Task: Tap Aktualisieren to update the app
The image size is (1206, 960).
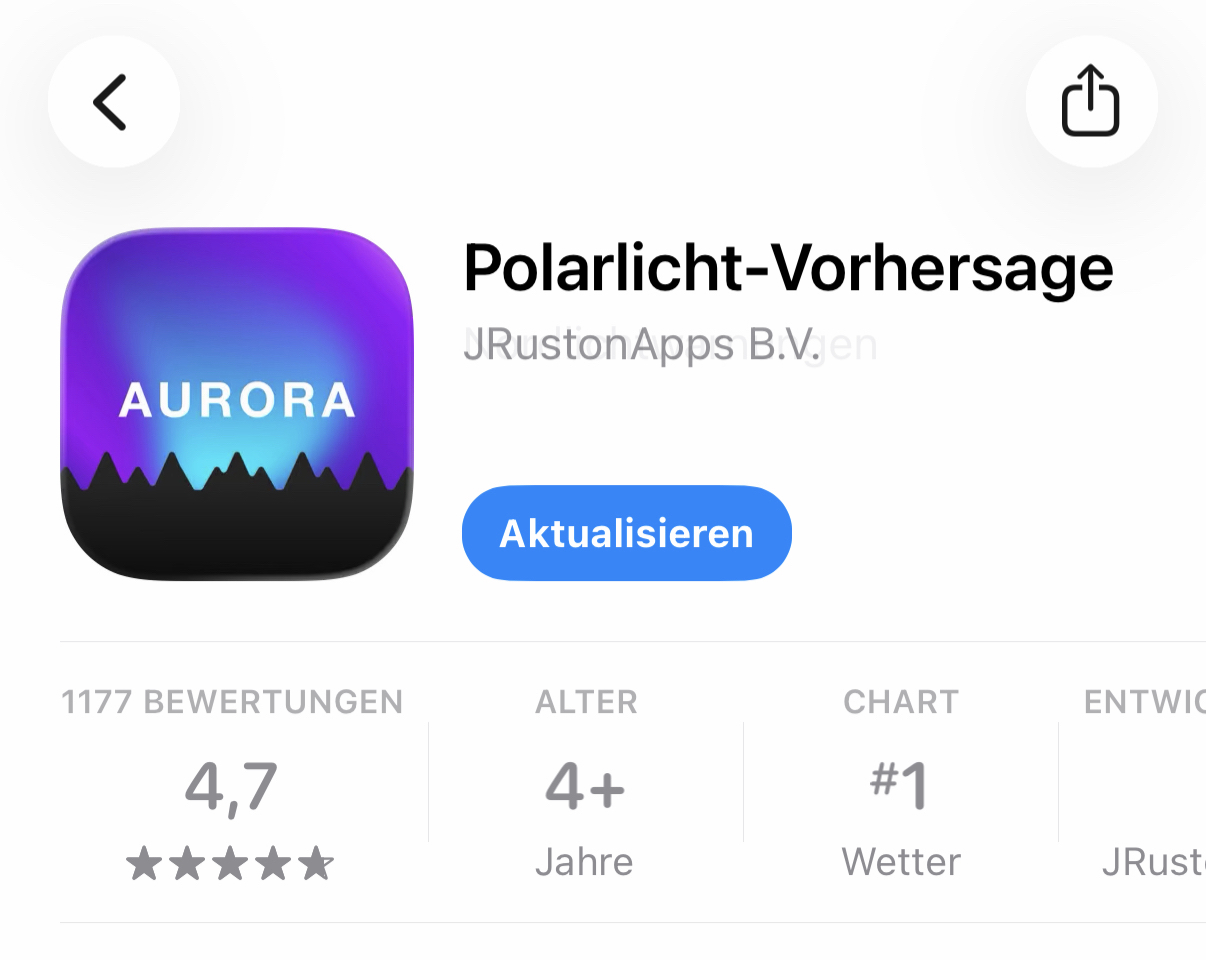Action: 626,533
